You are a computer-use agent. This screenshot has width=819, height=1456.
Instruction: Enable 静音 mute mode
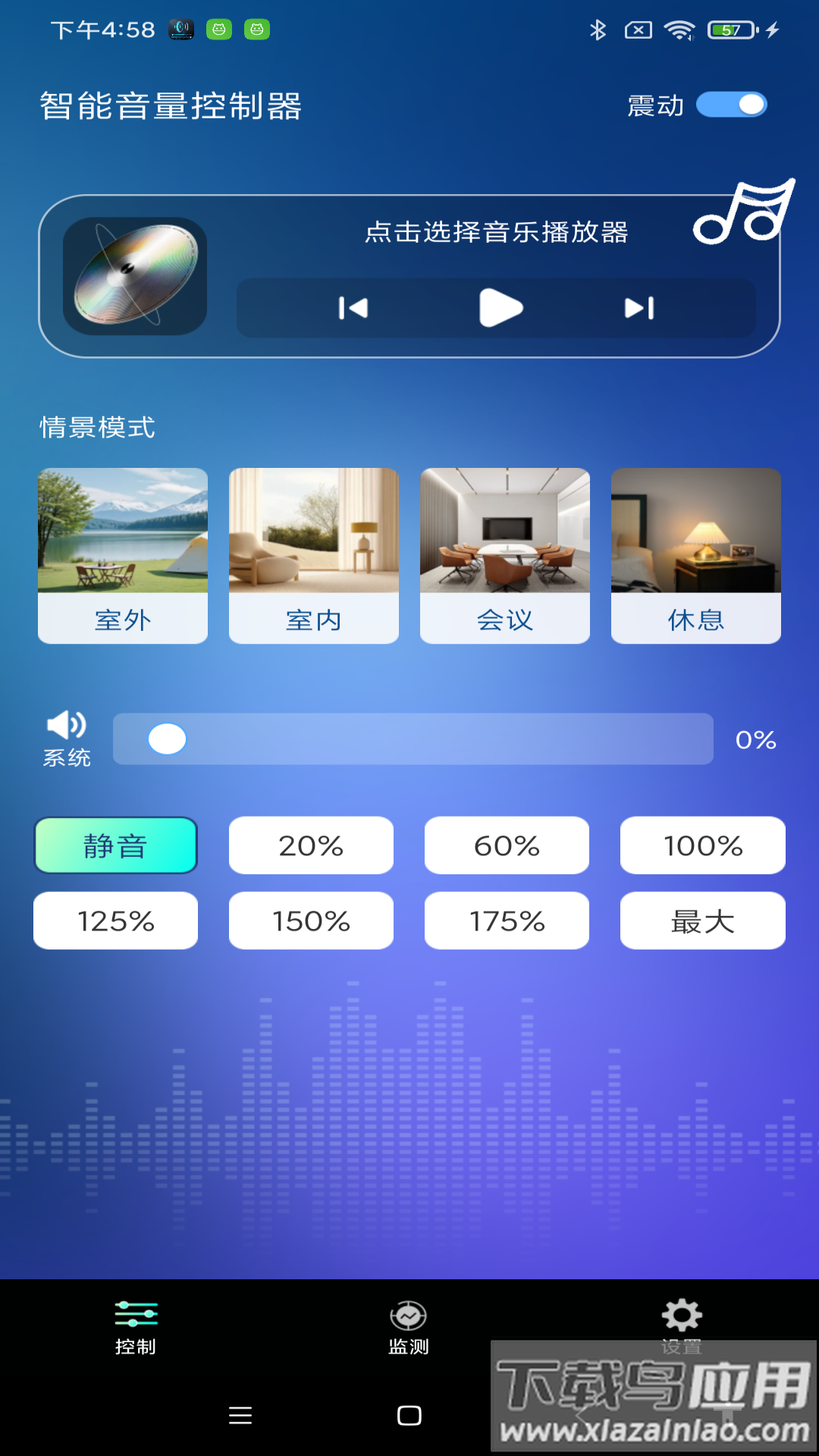click(115, 845)
